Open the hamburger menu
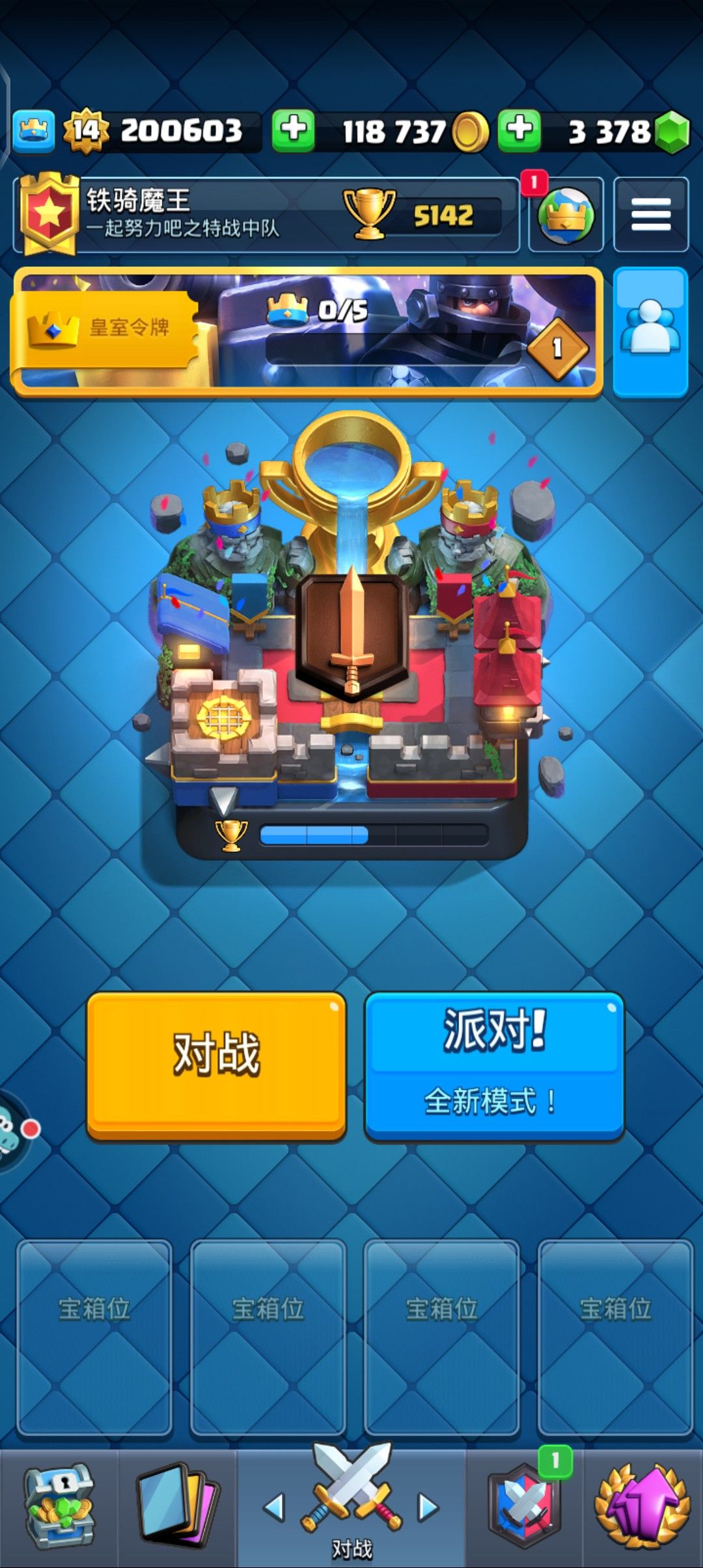The height and width of the screenshot is (1568, 703). tap(651, 214)
